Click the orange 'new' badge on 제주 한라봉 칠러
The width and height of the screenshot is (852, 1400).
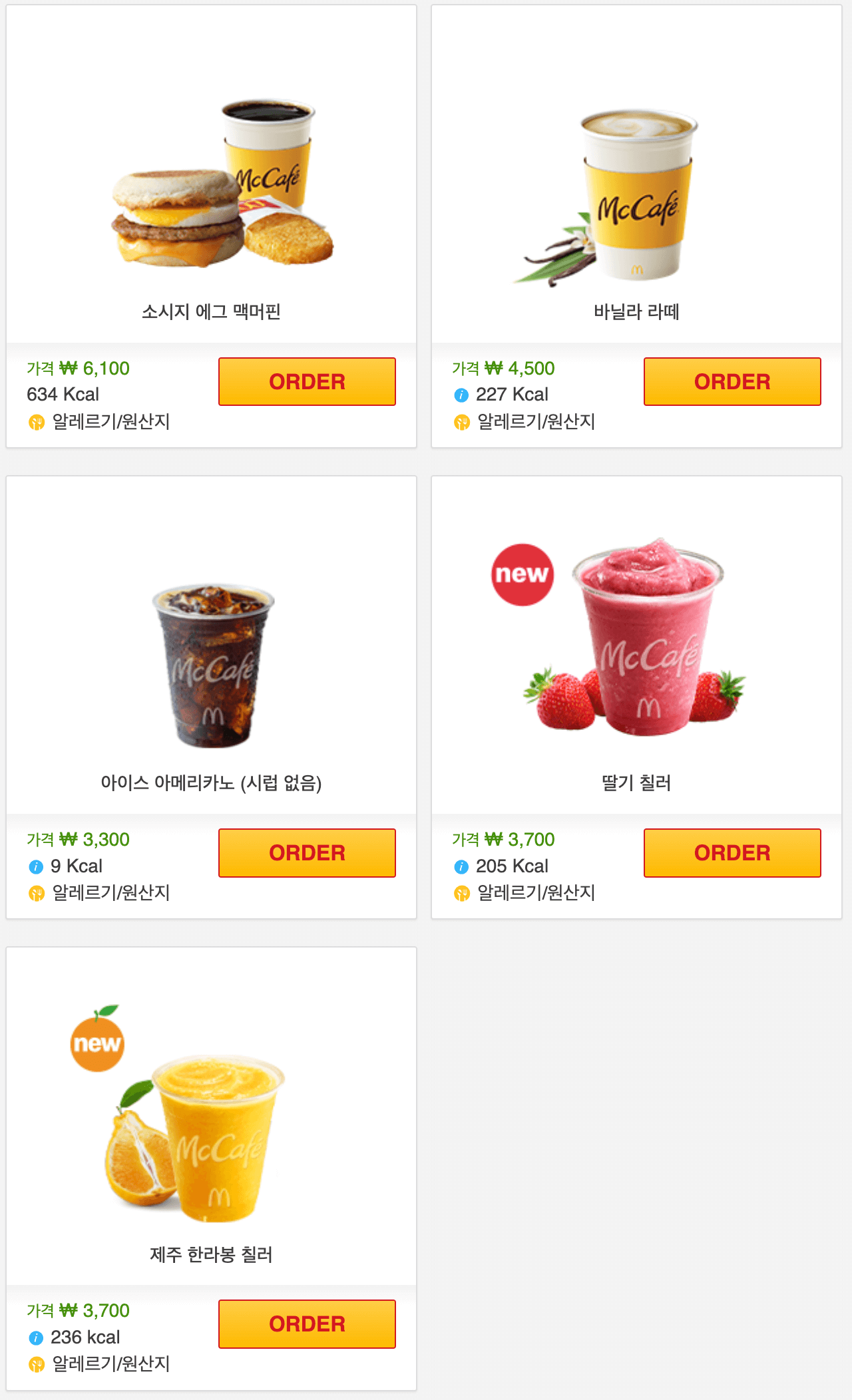point(98,1043)
